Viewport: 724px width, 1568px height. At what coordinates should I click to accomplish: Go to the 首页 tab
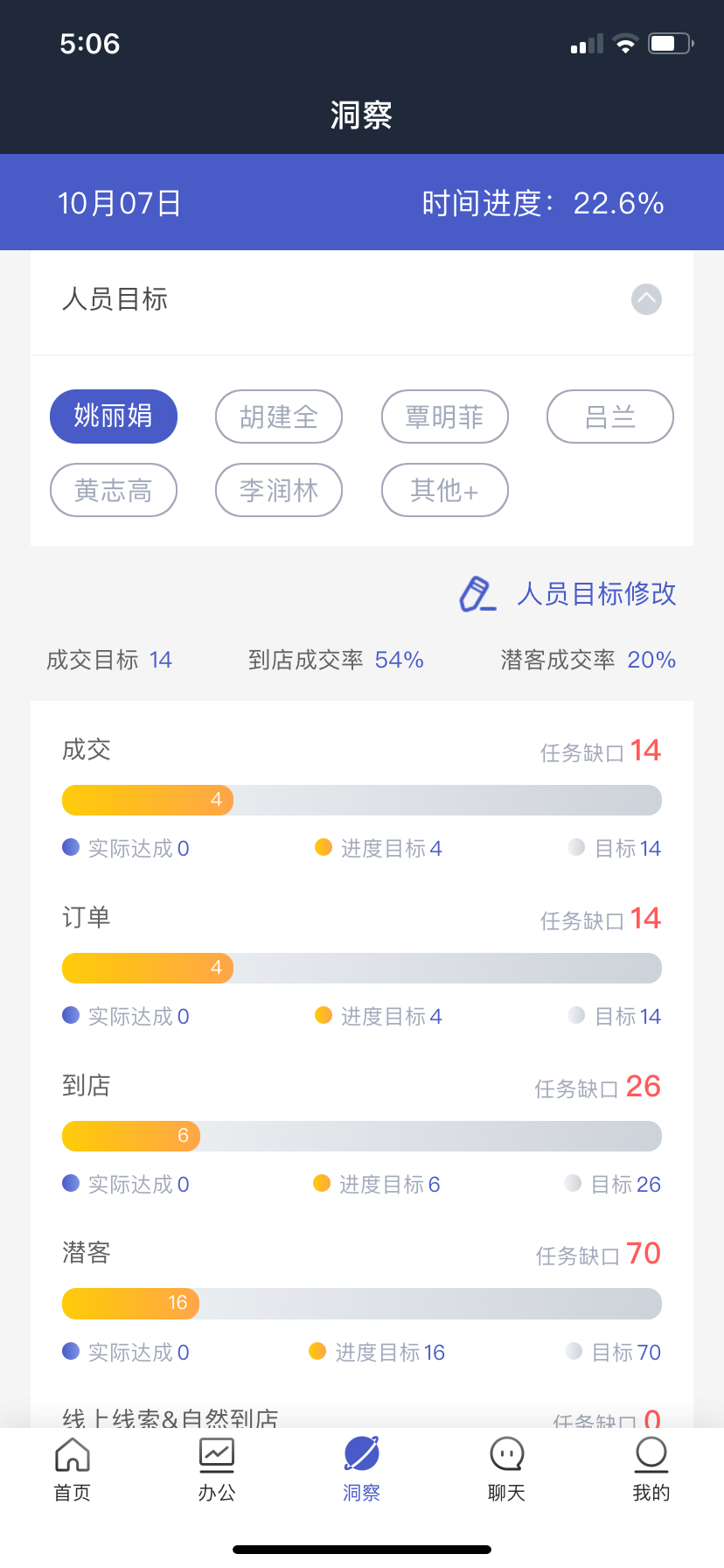(73, 1470)
